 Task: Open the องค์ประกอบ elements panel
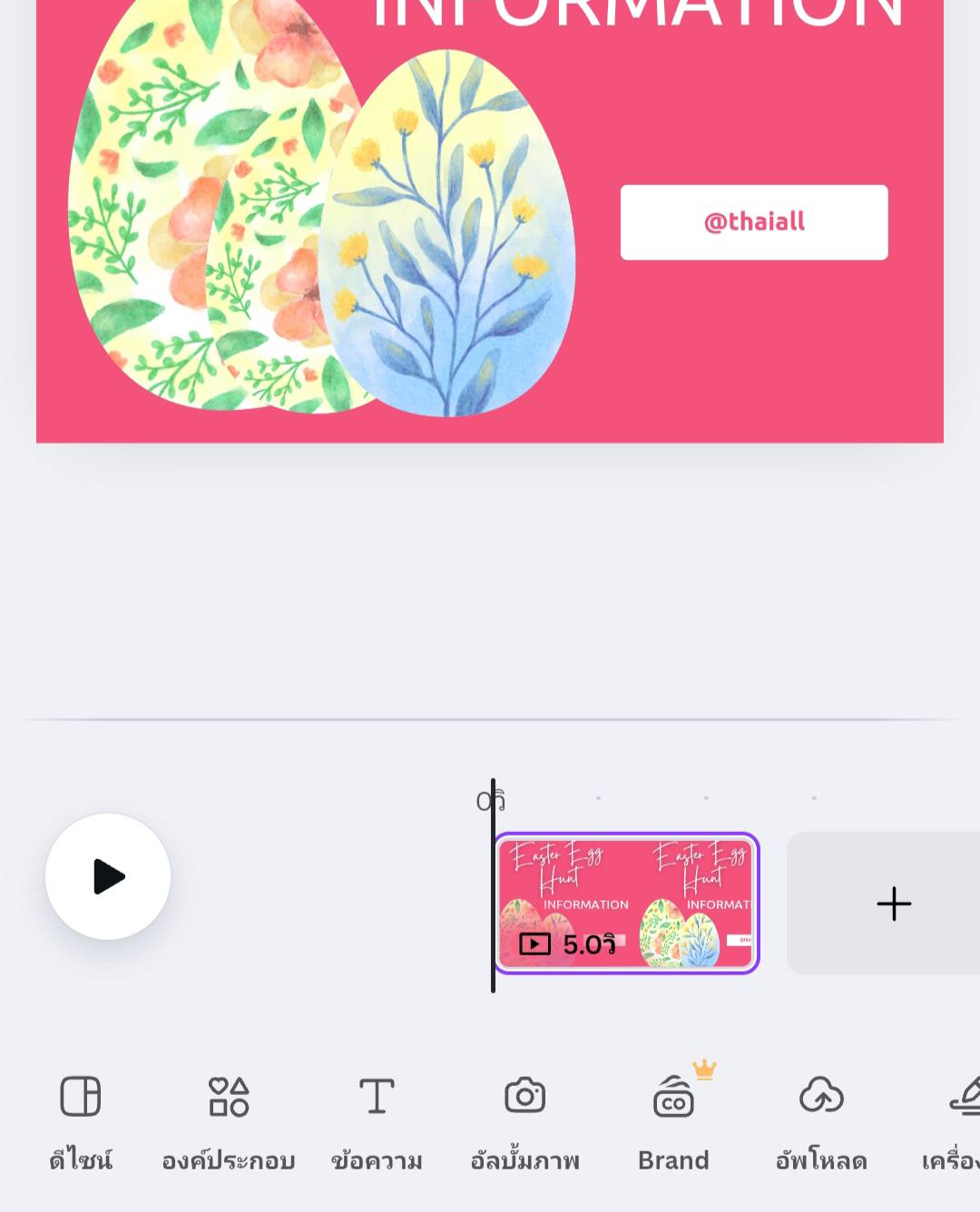[229, 1119]
